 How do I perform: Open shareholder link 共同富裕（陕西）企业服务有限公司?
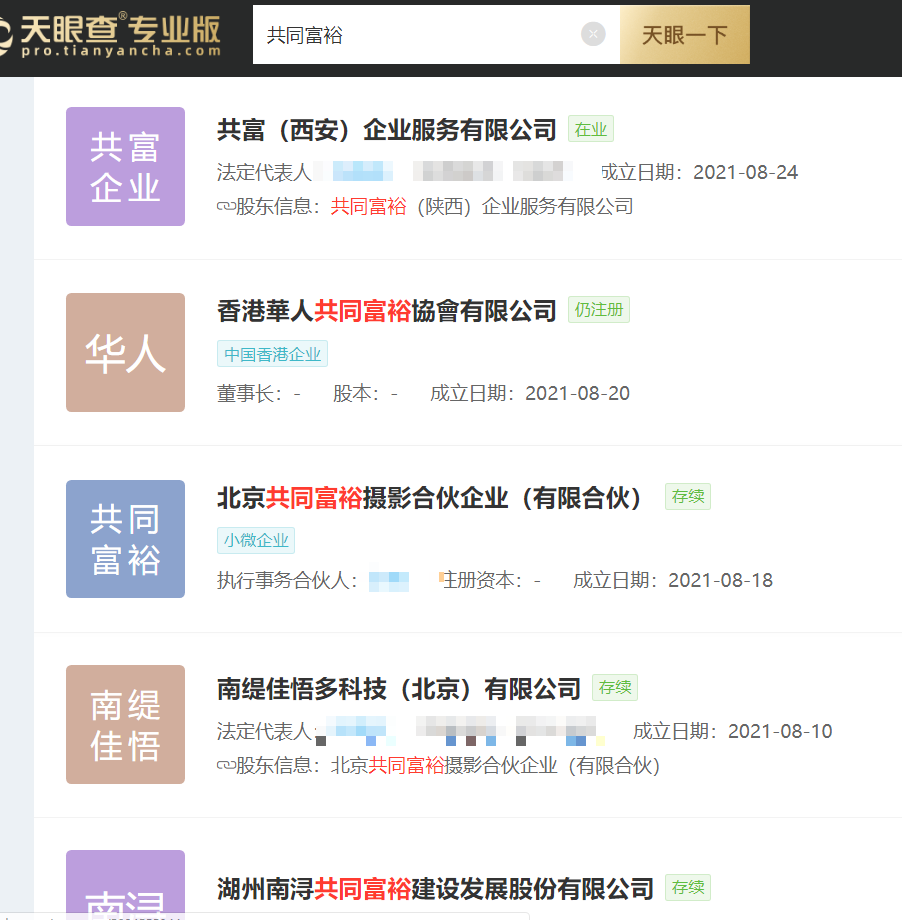click(482, 207)
